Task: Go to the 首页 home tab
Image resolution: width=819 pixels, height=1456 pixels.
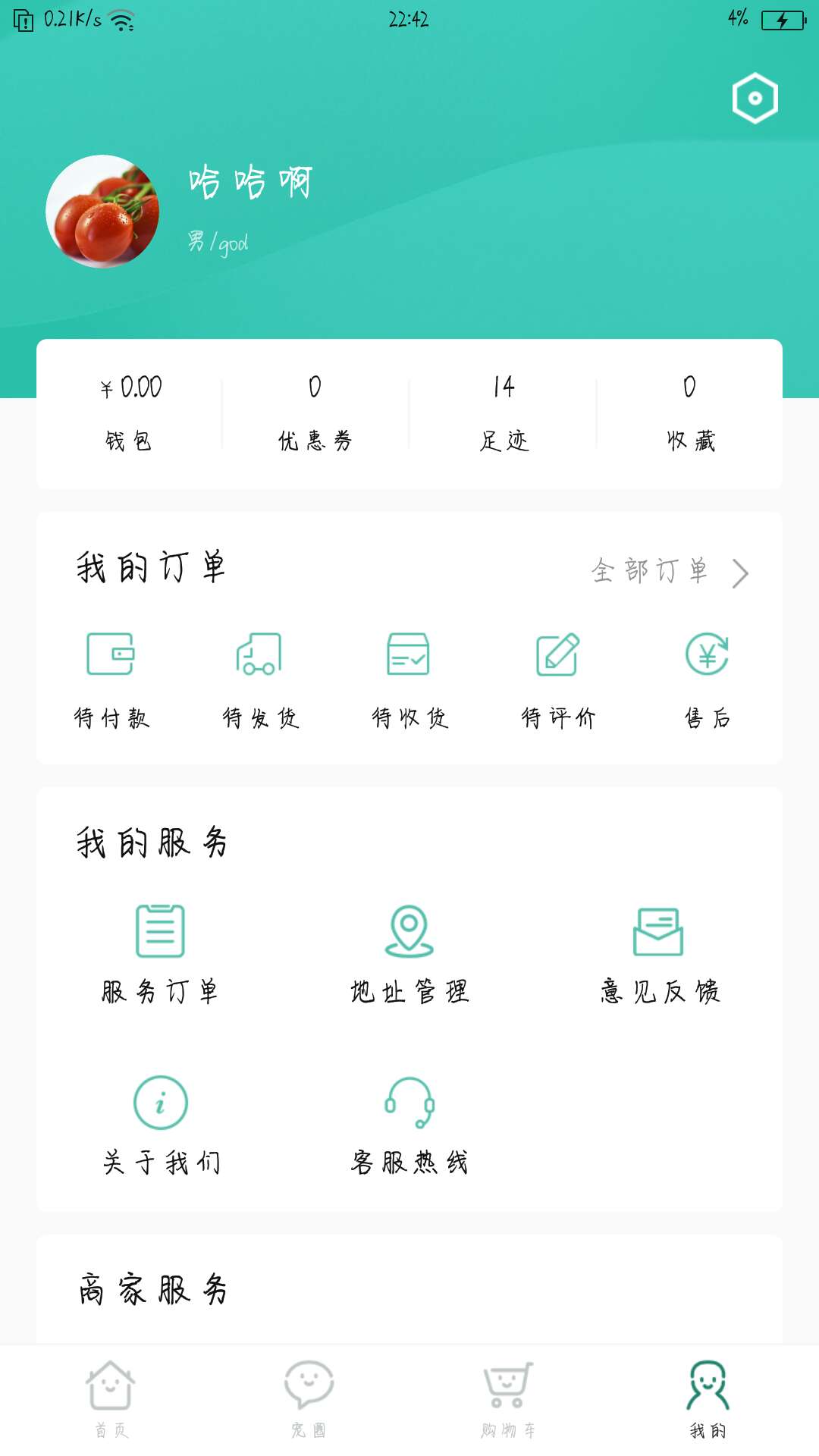Action: click(x=112, y=1399)
